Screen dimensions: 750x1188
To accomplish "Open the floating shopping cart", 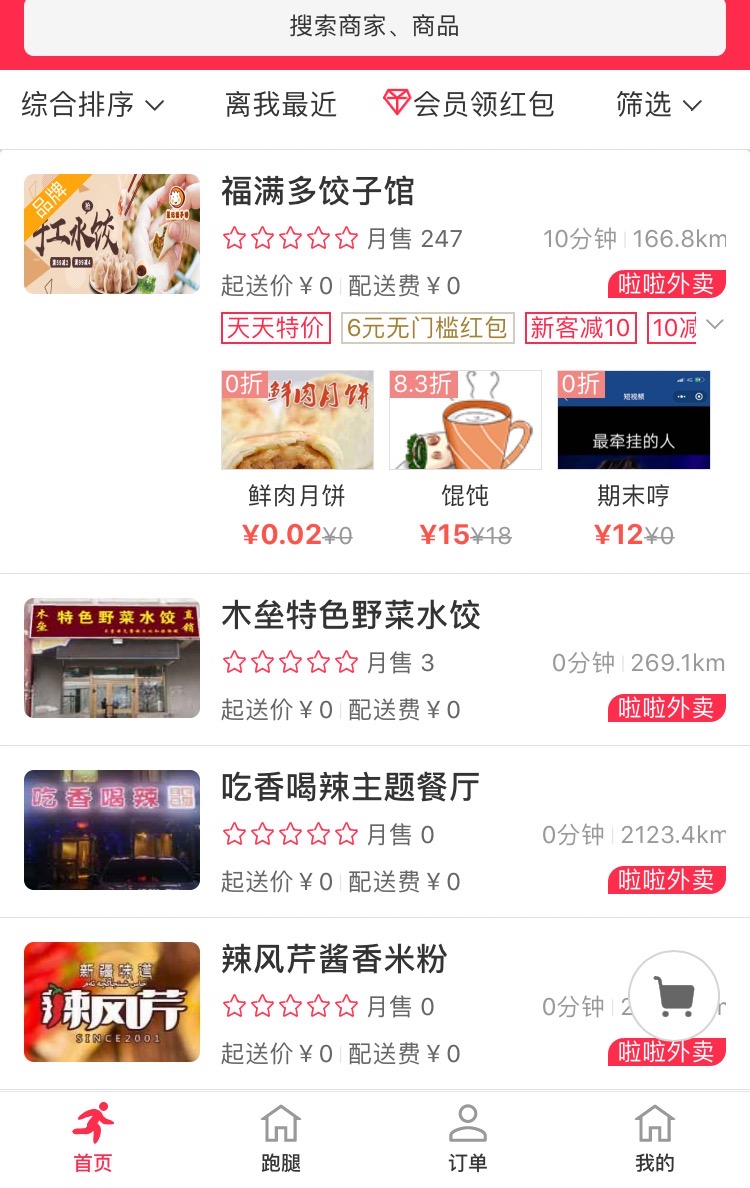I will click(x=674, y=996).
